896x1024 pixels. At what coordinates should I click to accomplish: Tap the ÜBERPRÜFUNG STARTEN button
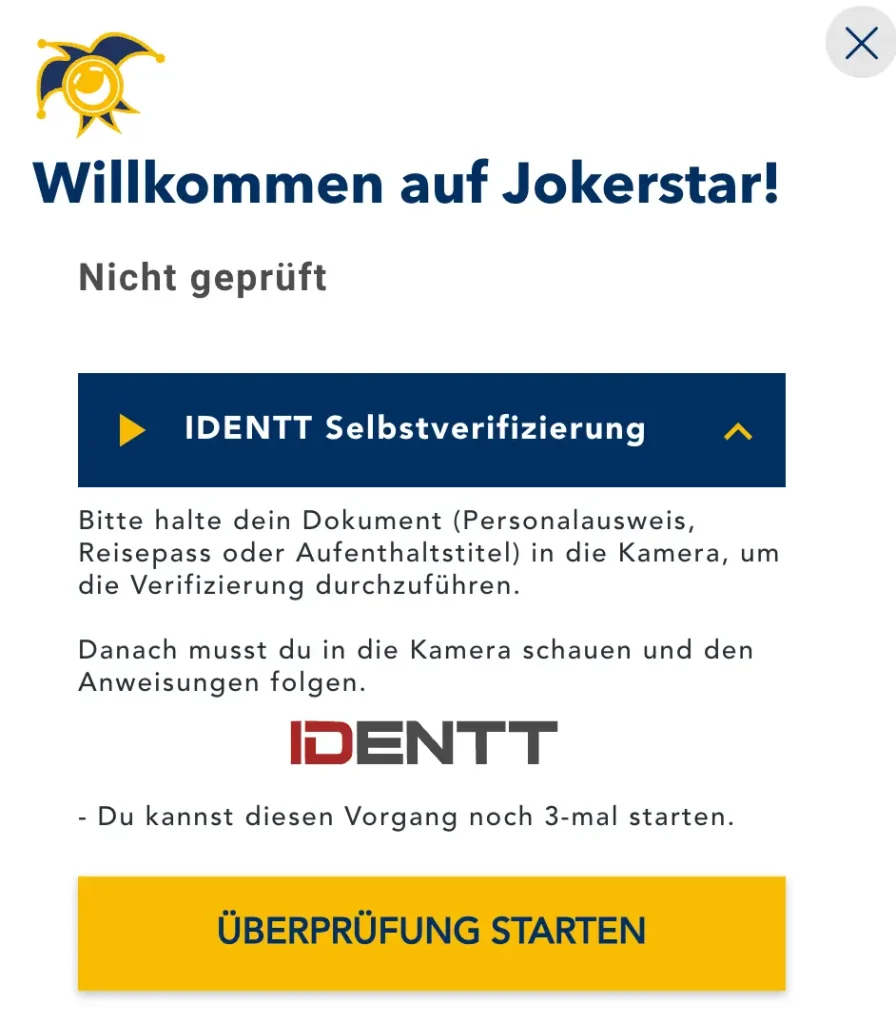(x=431, y=932)
